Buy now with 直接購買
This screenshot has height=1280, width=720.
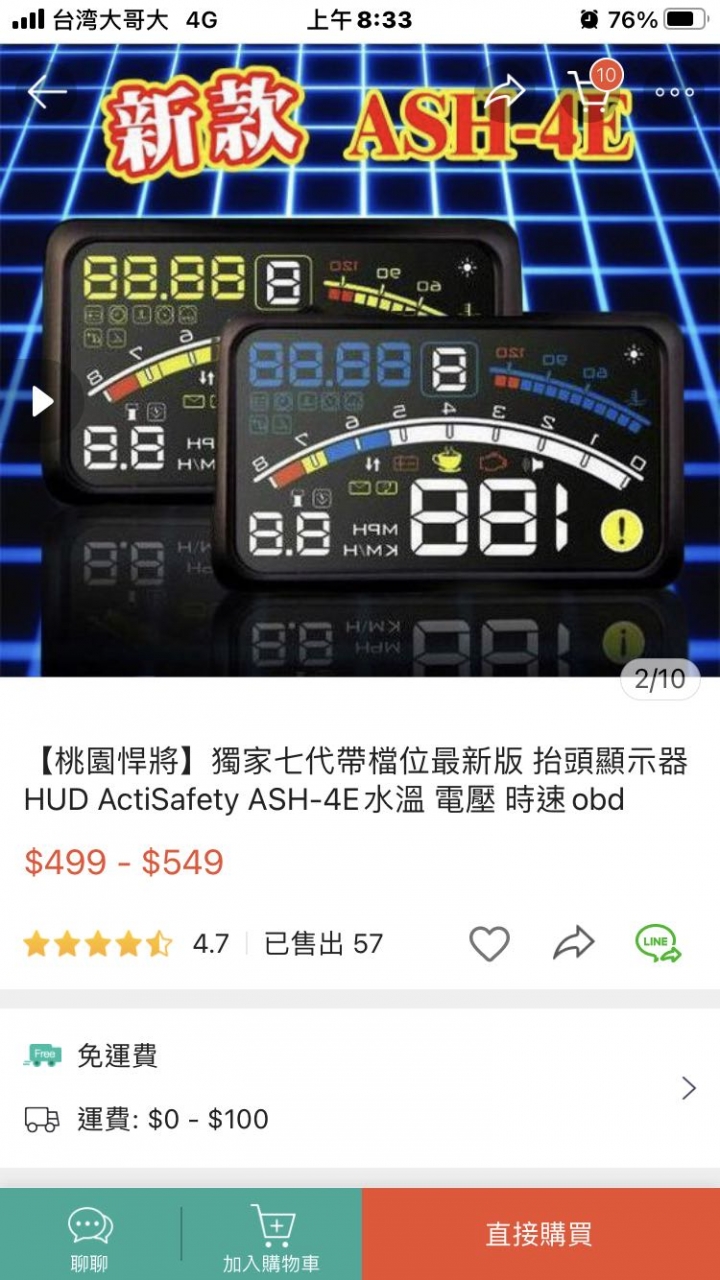(540, 1235)
